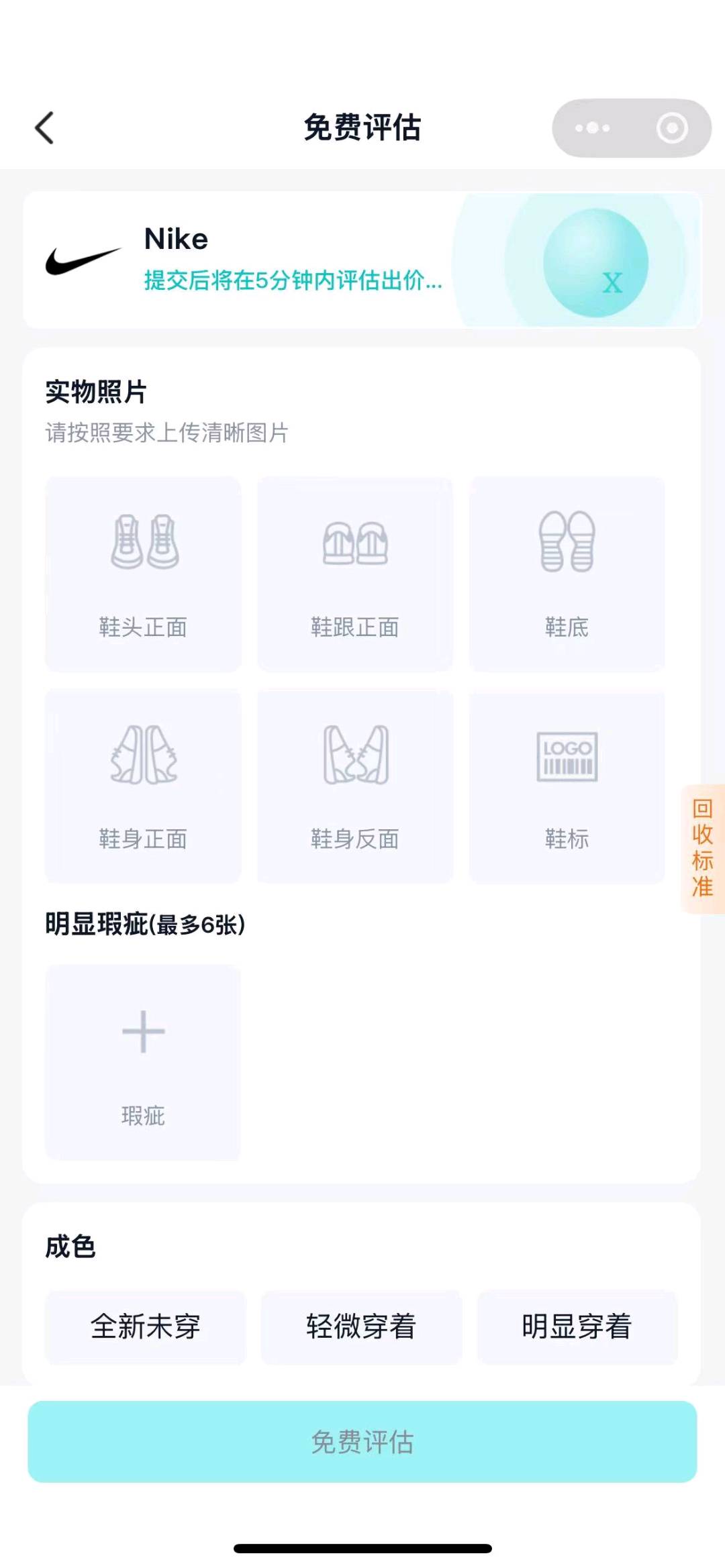Add the 鞋跟正面 photo
This screenshot has width=725, height=1568.
pos(355,574)
